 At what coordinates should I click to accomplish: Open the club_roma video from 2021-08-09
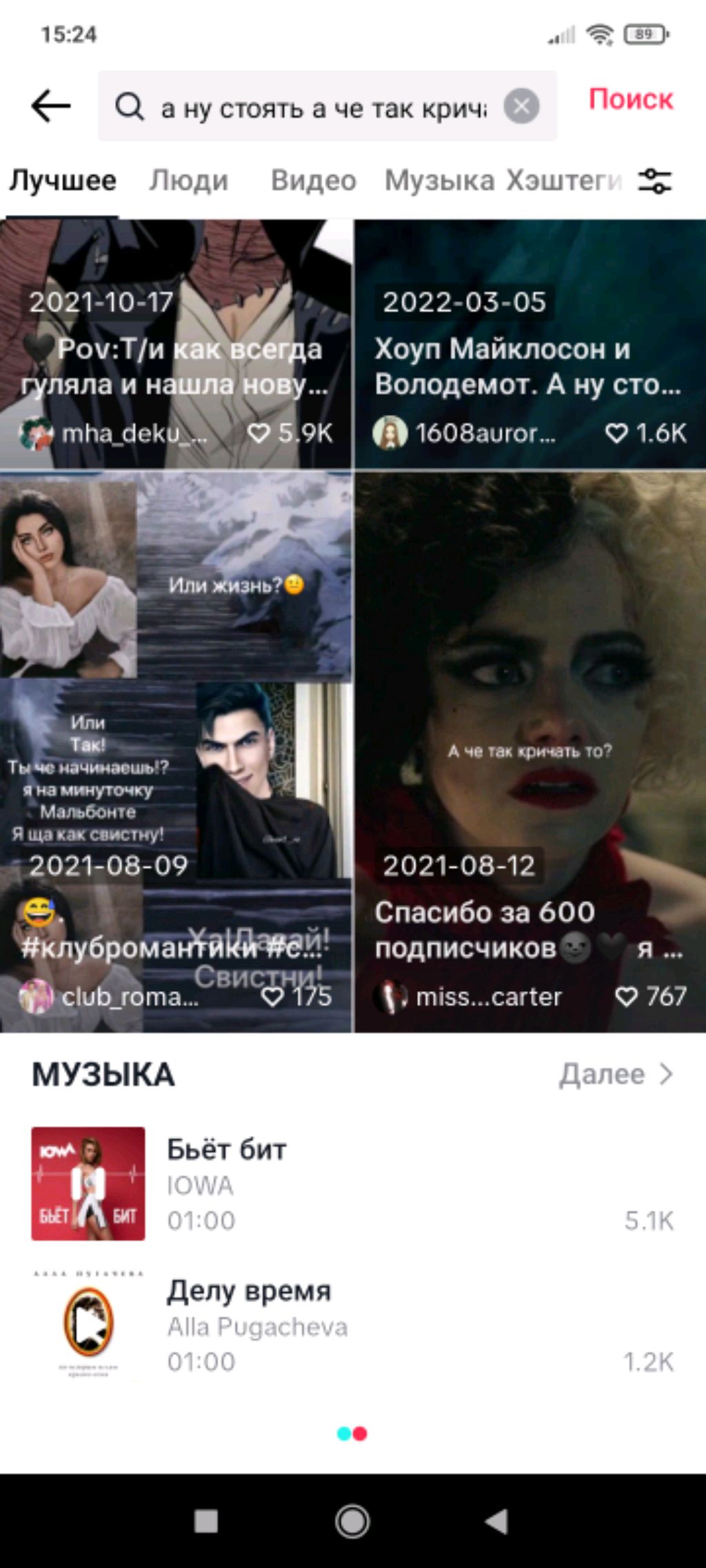coord(176,751)
